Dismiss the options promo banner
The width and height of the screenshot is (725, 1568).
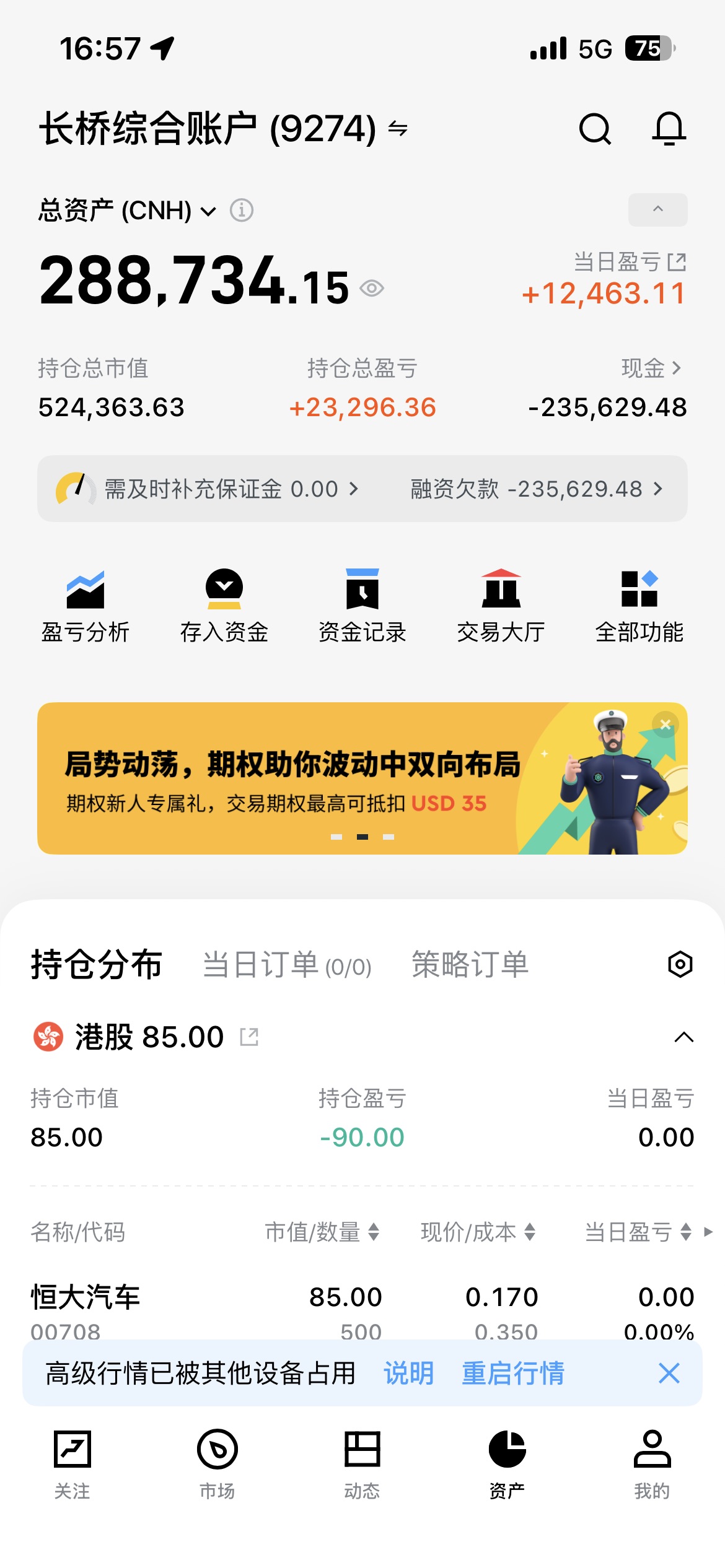pyautogui.click(x=666, y=725)
